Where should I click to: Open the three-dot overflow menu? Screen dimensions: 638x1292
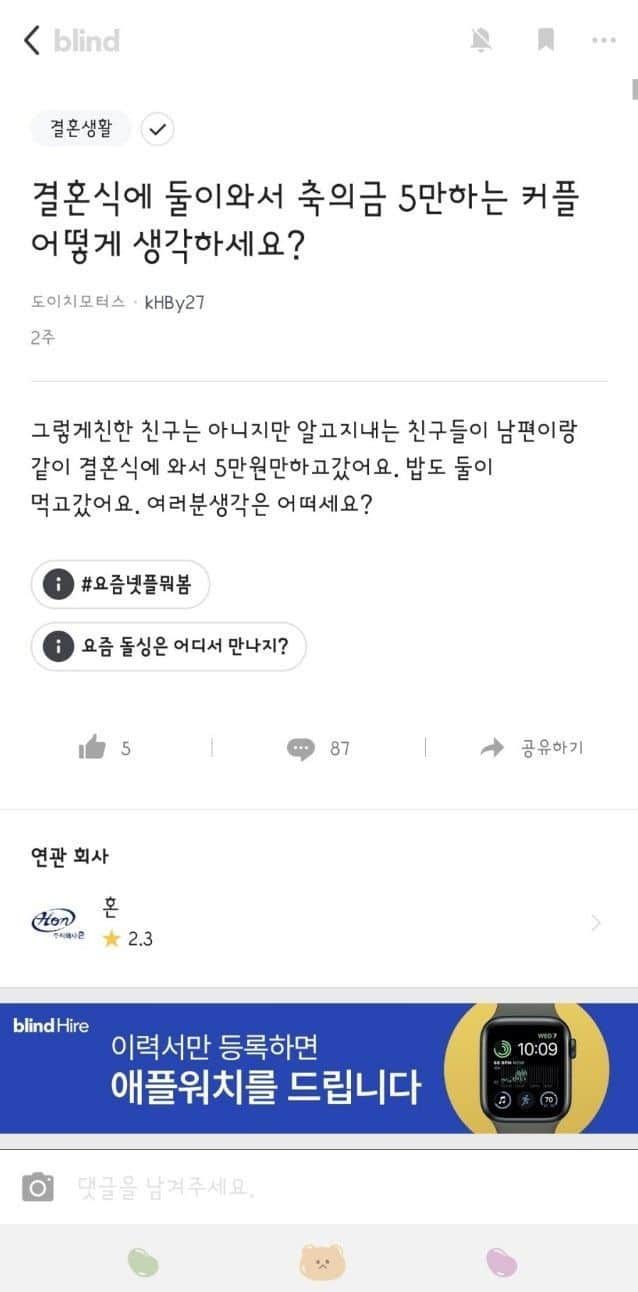[x=604, y=40]
